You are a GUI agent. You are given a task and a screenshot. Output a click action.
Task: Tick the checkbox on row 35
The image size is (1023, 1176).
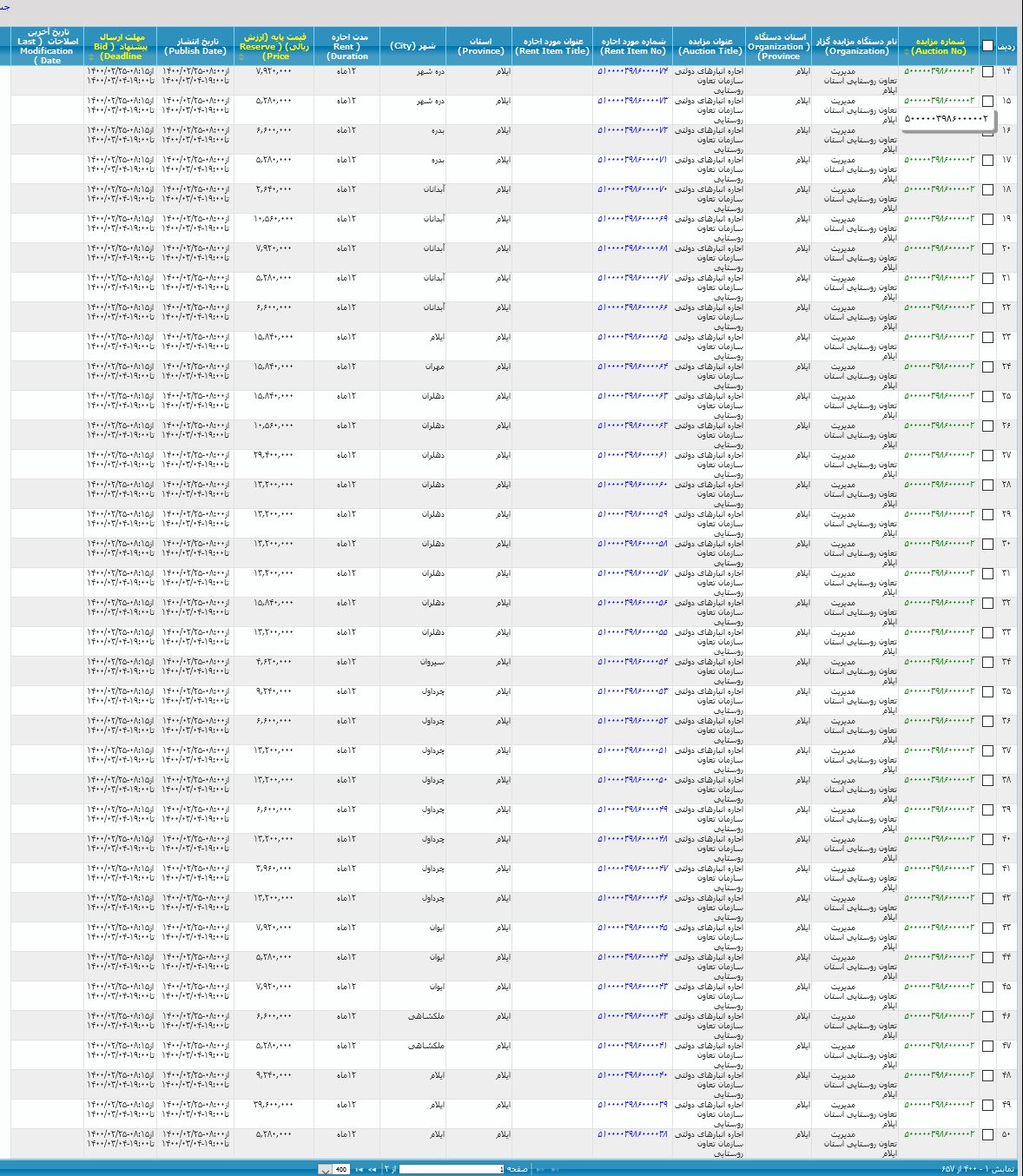(987, 692)
